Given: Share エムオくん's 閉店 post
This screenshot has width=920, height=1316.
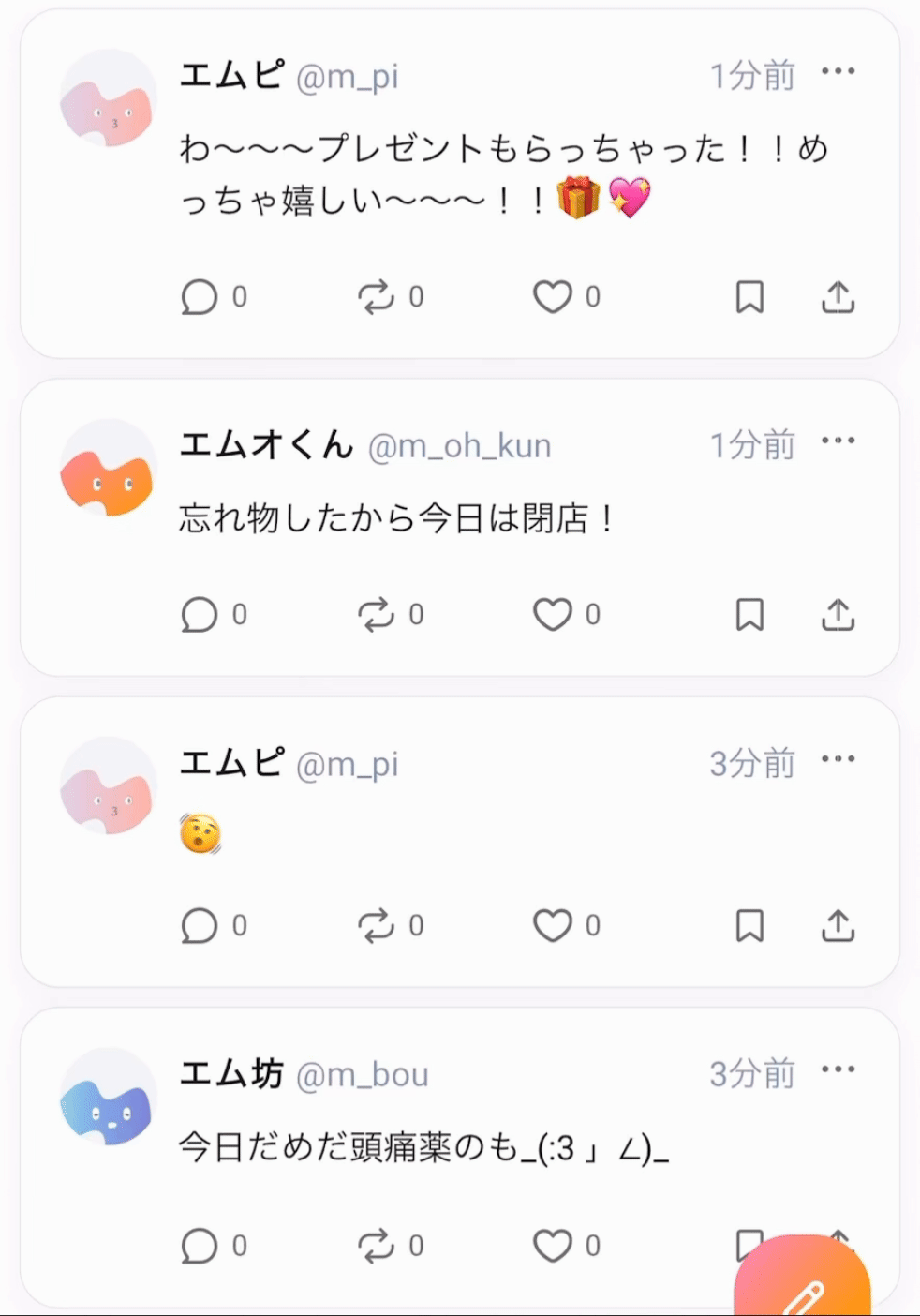Looking at the screenshot, I should tap(838, 615).
